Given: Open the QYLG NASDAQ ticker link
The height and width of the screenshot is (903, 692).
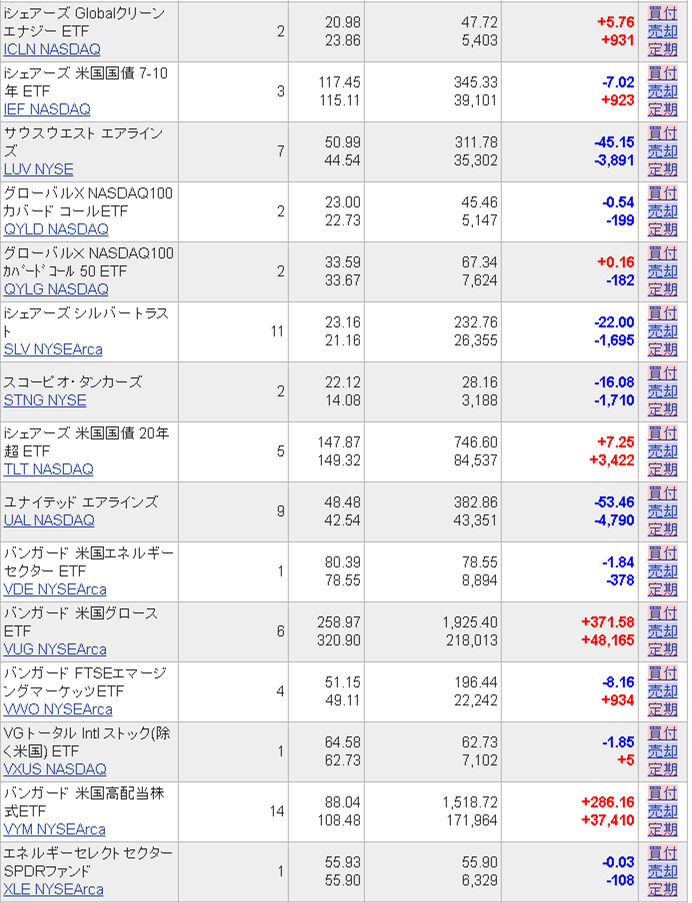Looking at the screenshot, I should pyautogui.click(x=56, y=289).
